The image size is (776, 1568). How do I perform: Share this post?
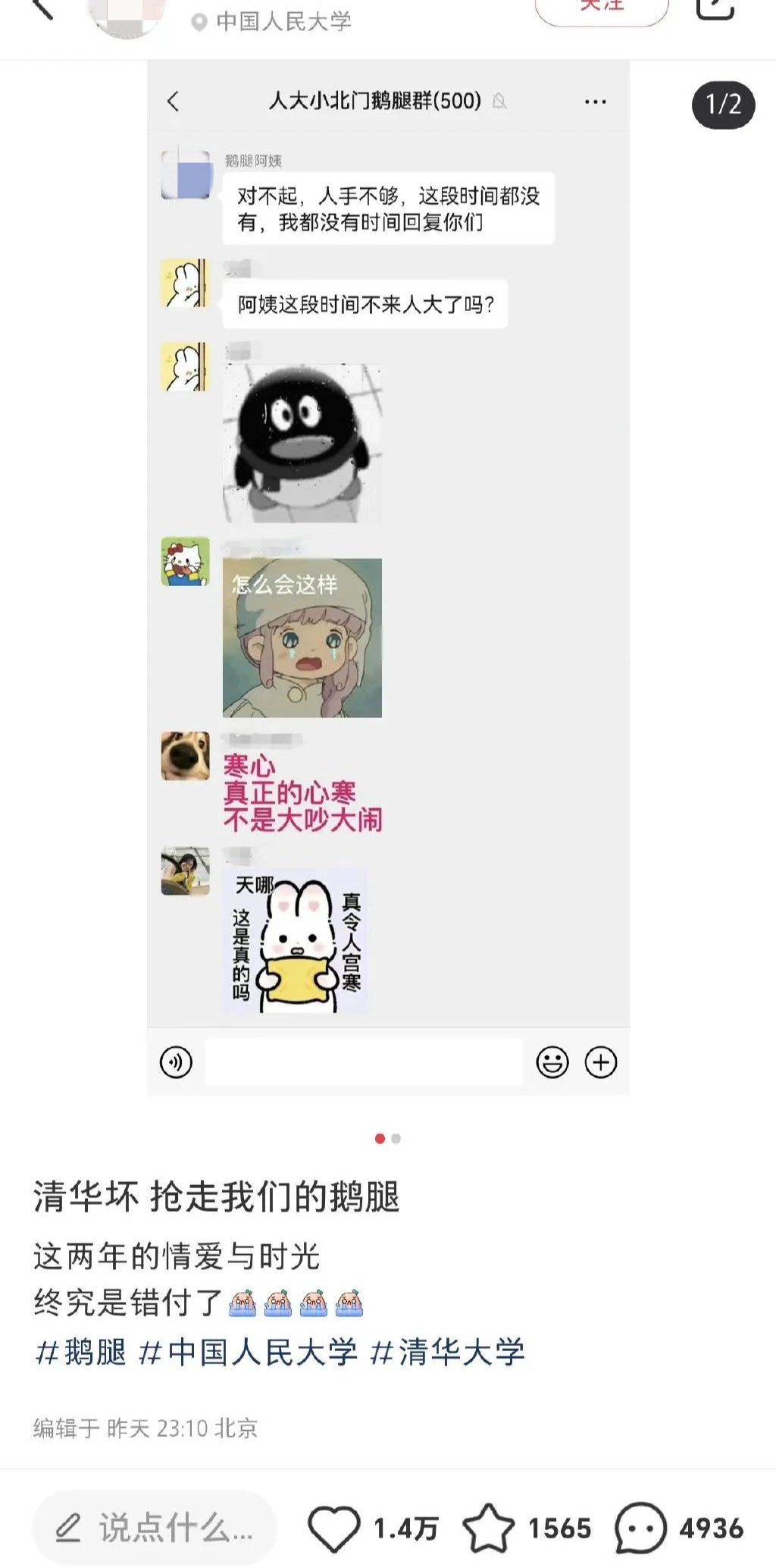[715, 9]
